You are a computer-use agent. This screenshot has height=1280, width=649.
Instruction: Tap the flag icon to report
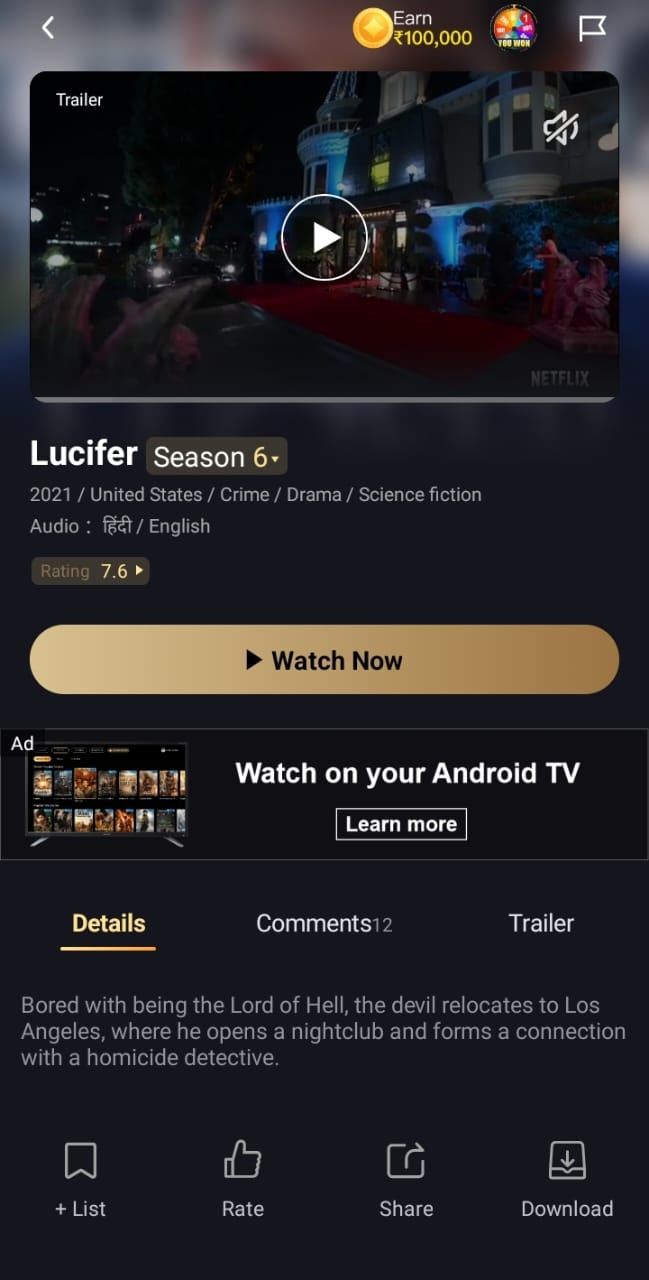[592, 28]
